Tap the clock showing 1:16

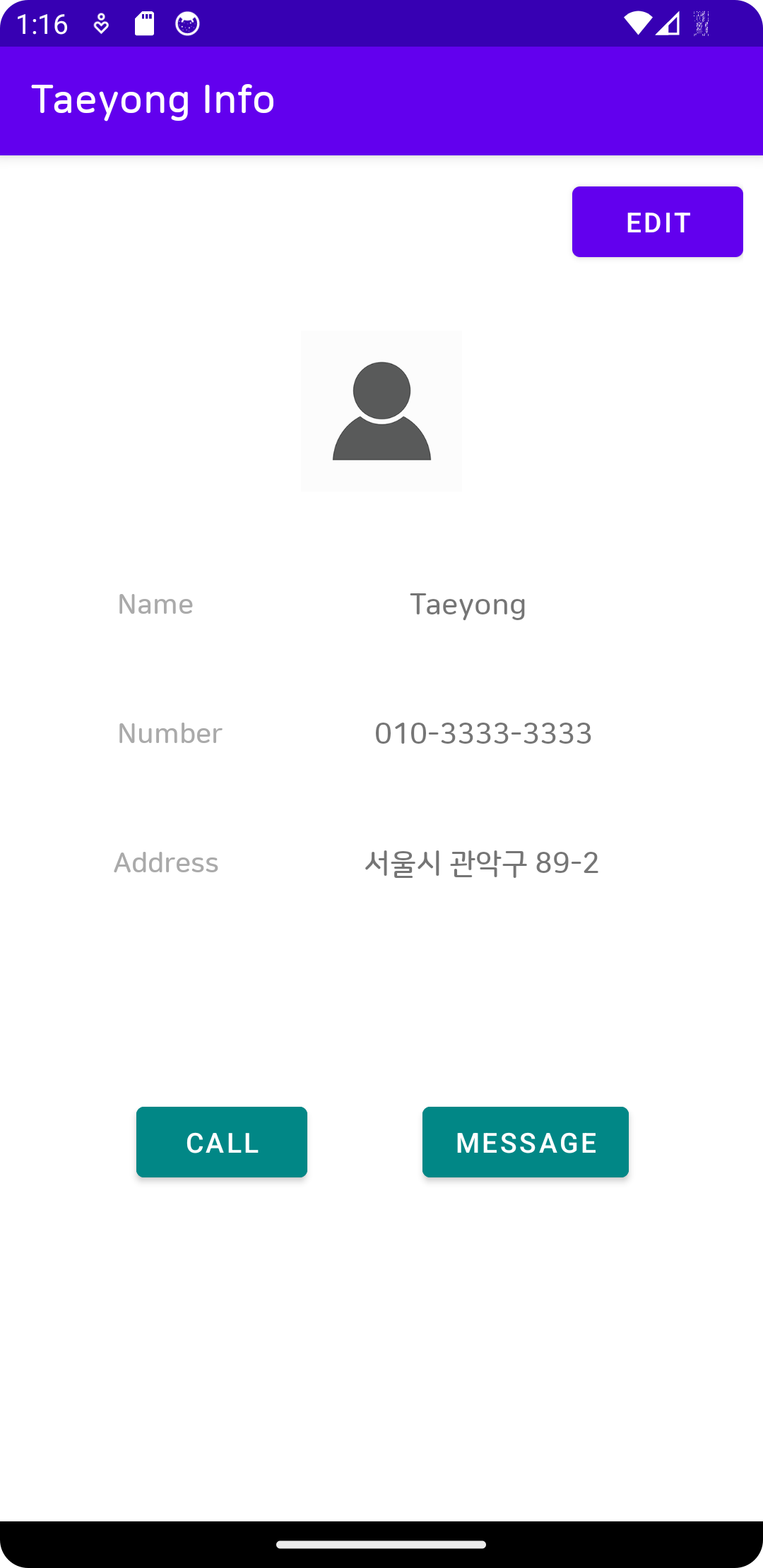tap(42, 23)
